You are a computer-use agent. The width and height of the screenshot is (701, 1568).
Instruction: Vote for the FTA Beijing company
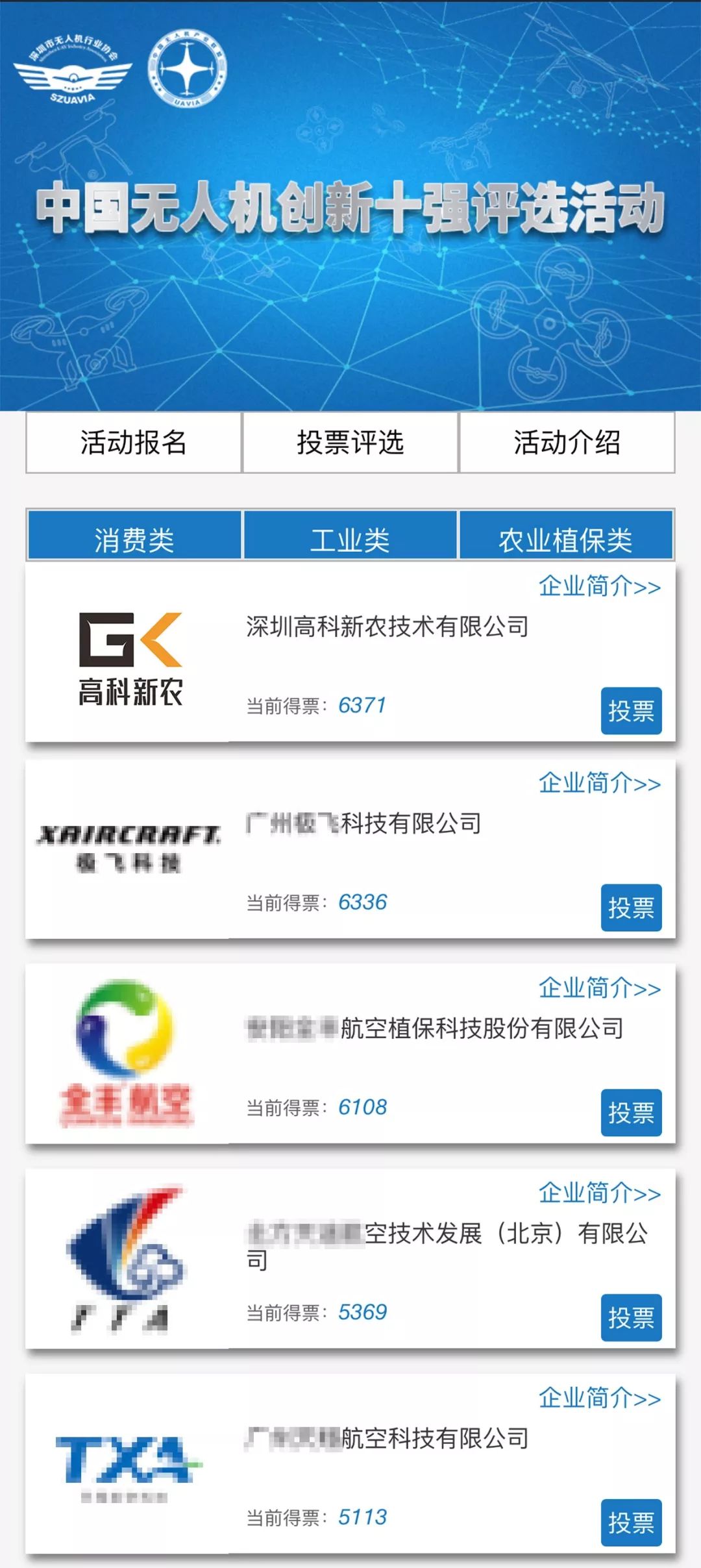(631, 1317)
